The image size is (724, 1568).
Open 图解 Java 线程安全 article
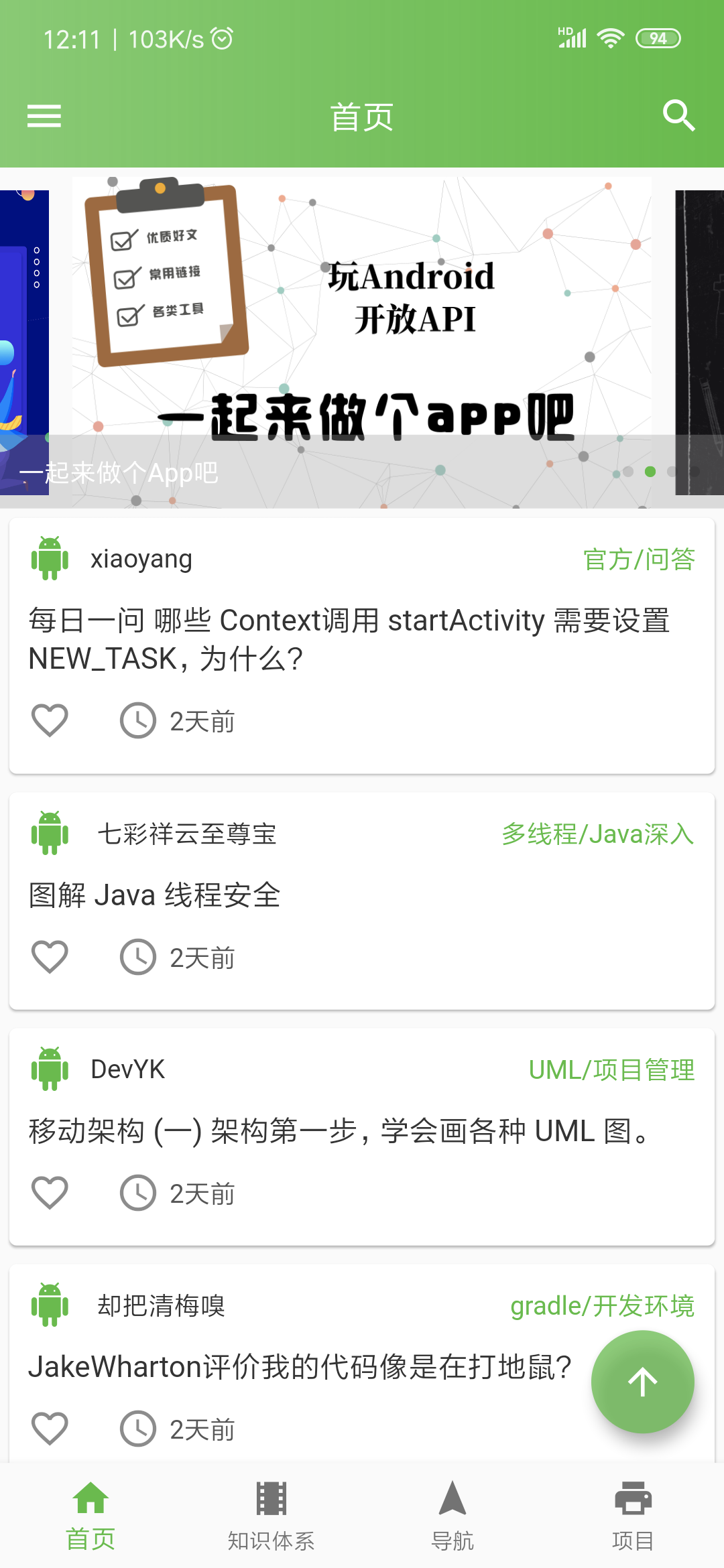coord(155,895)
